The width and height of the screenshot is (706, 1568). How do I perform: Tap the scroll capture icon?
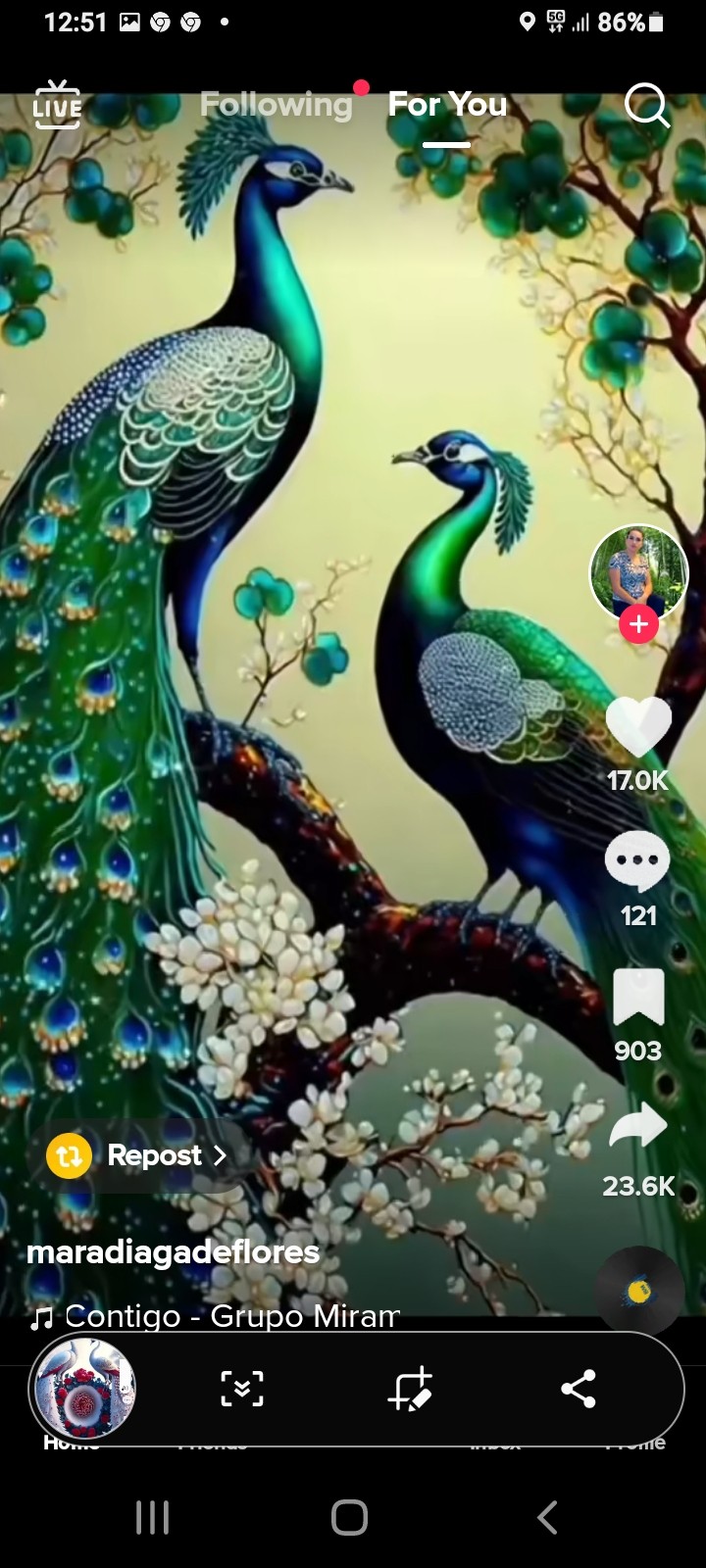[x=241, y=1389]
